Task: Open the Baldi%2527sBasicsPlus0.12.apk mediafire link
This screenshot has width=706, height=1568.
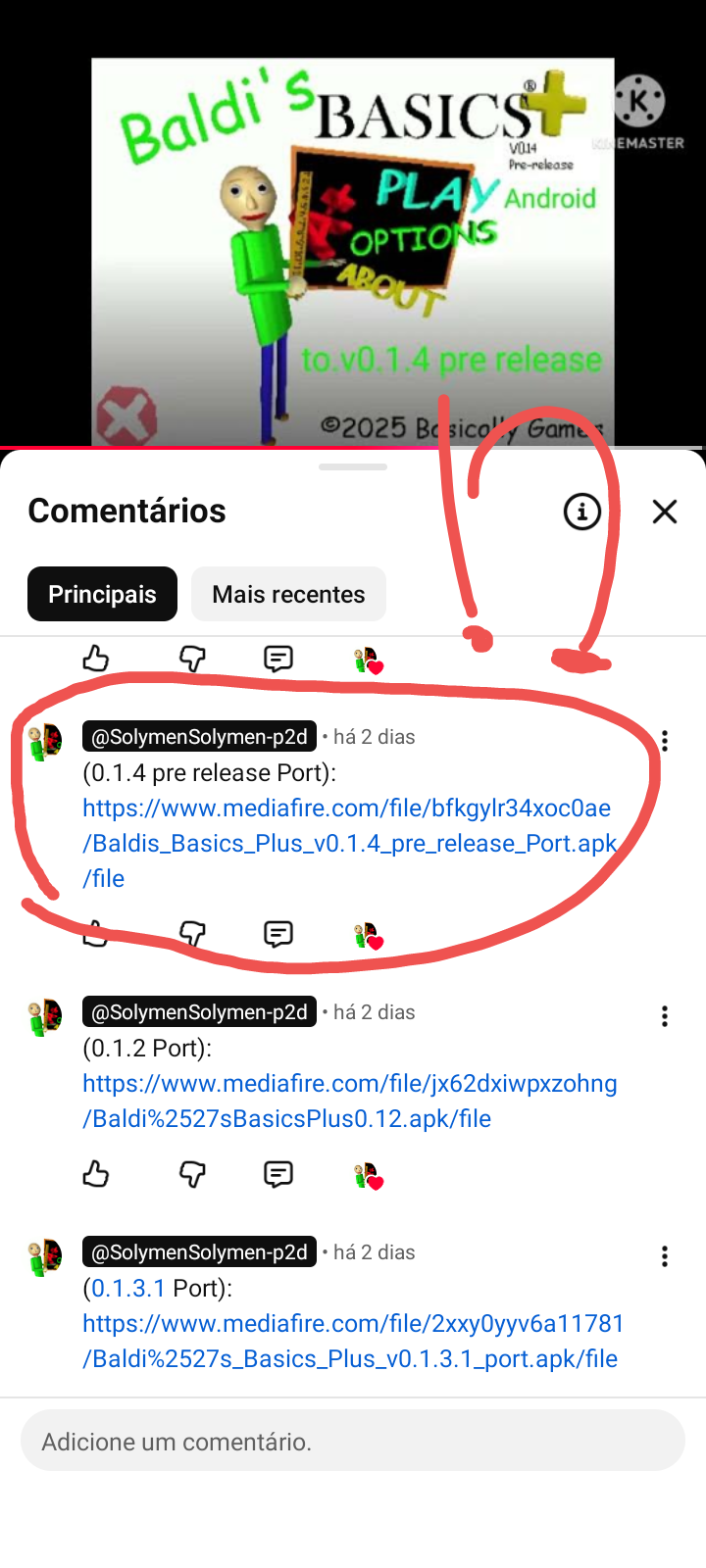Action: coord(349,1101)
